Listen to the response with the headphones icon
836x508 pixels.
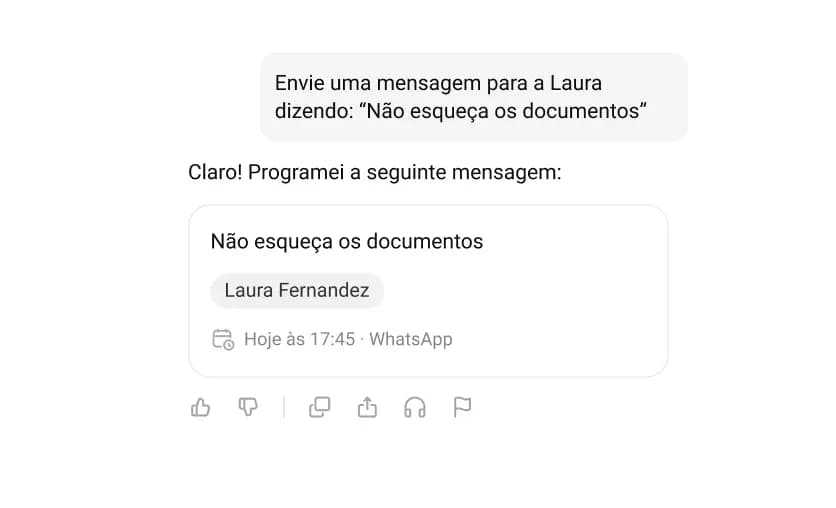tap(415, 407)
